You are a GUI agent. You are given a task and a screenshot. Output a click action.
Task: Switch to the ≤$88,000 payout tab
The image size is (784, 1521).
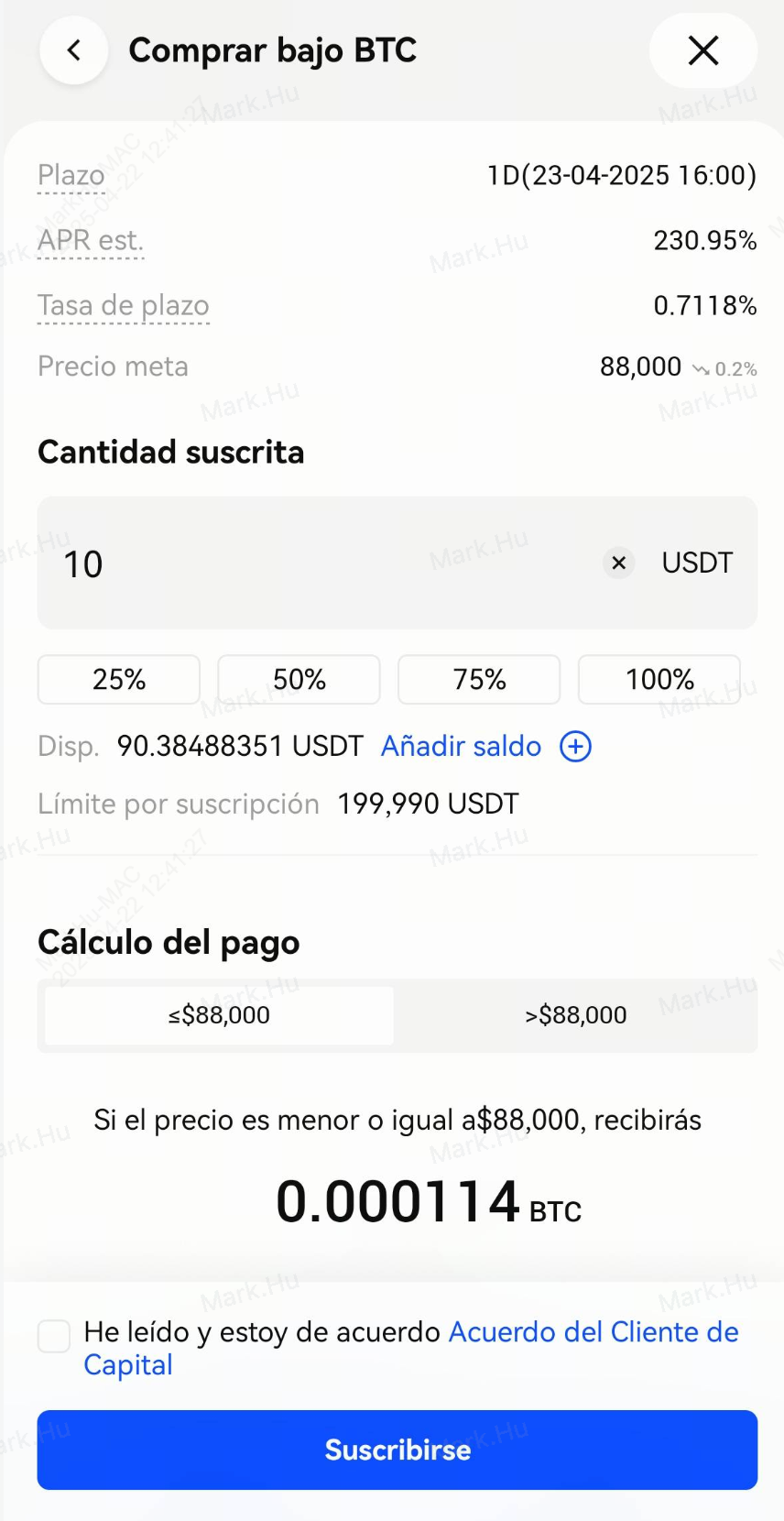tap(219, 1015)
